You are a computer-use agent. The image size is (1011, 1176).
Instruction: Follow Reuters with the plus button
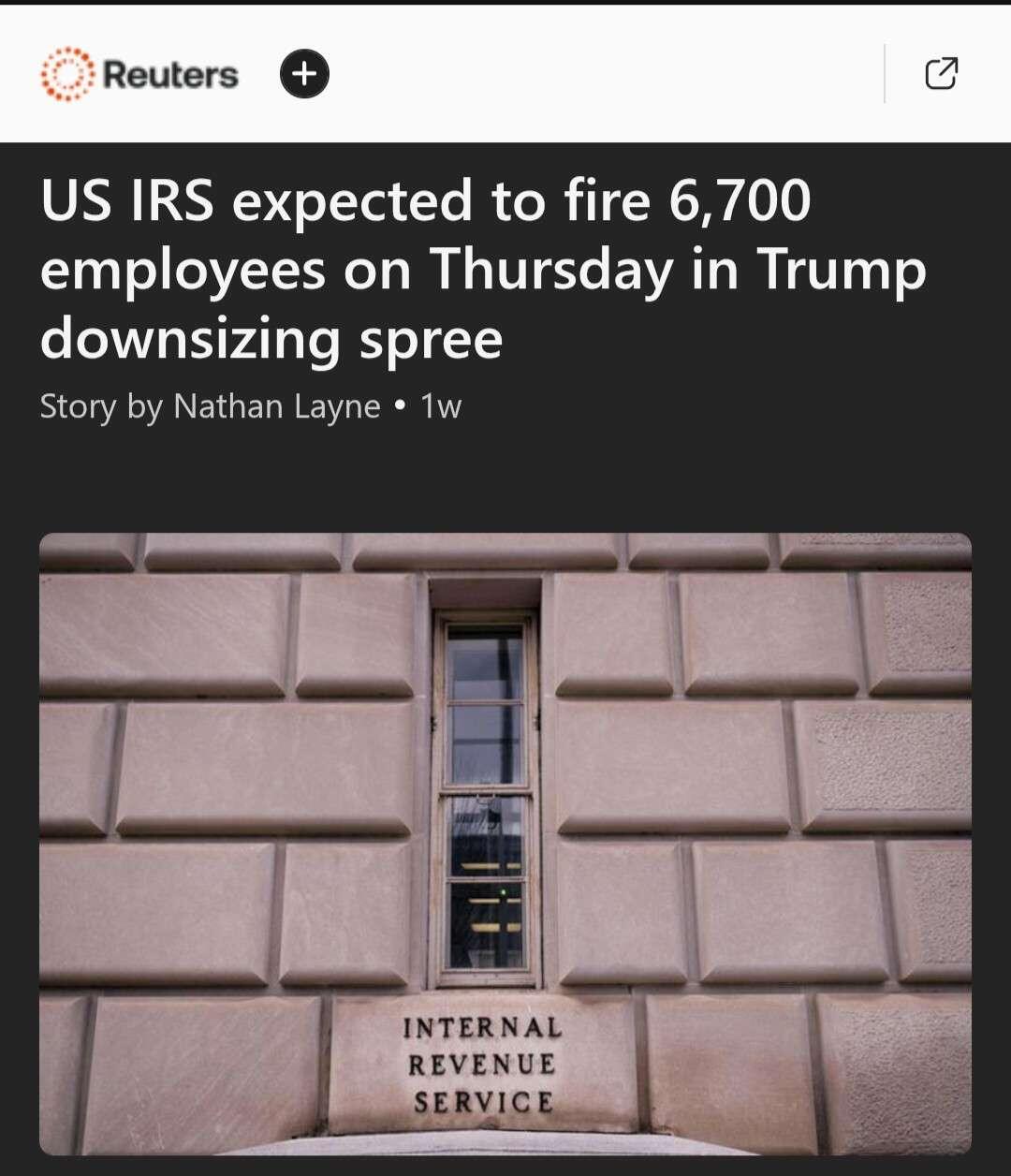tap(304, 74)
